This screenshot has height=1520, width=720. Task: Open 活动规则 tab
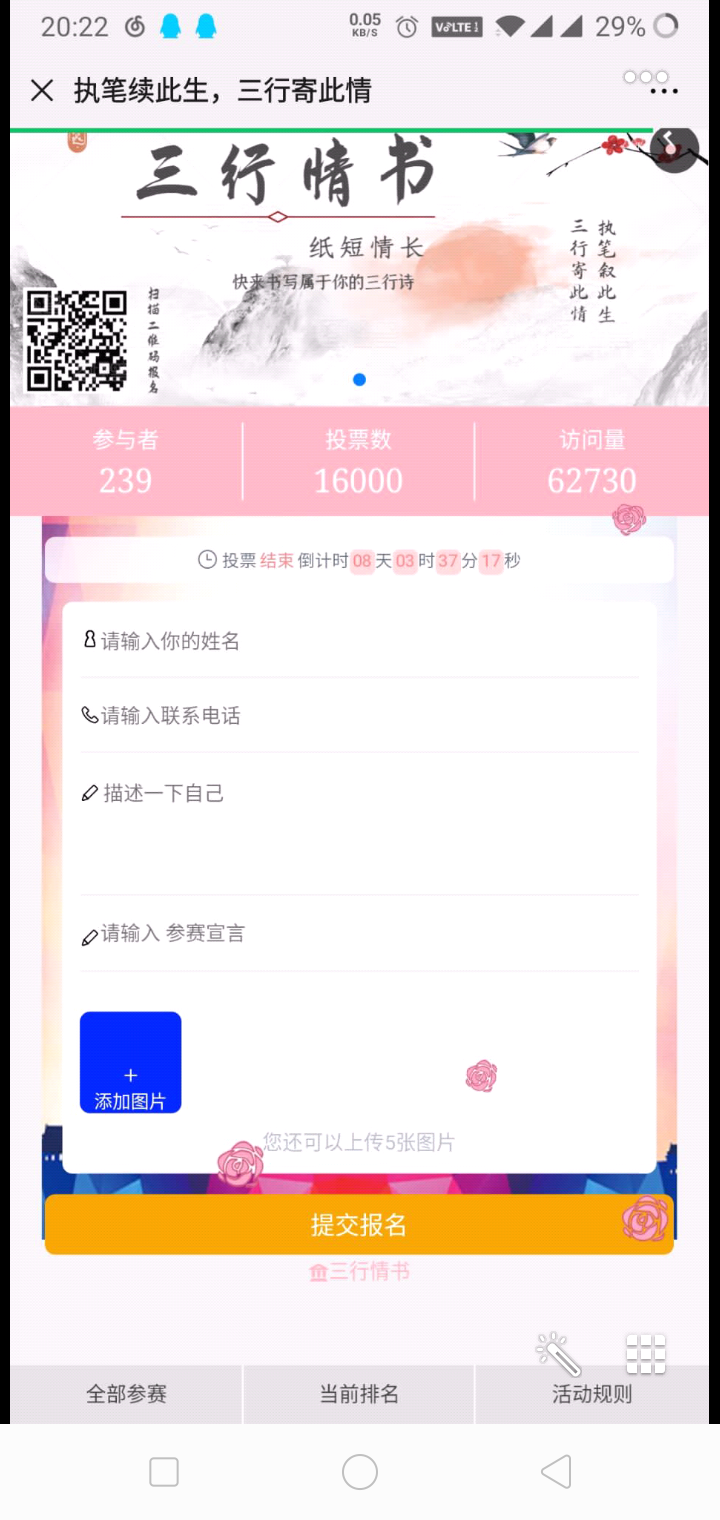pyautogui.click(x=592, y=1394)
